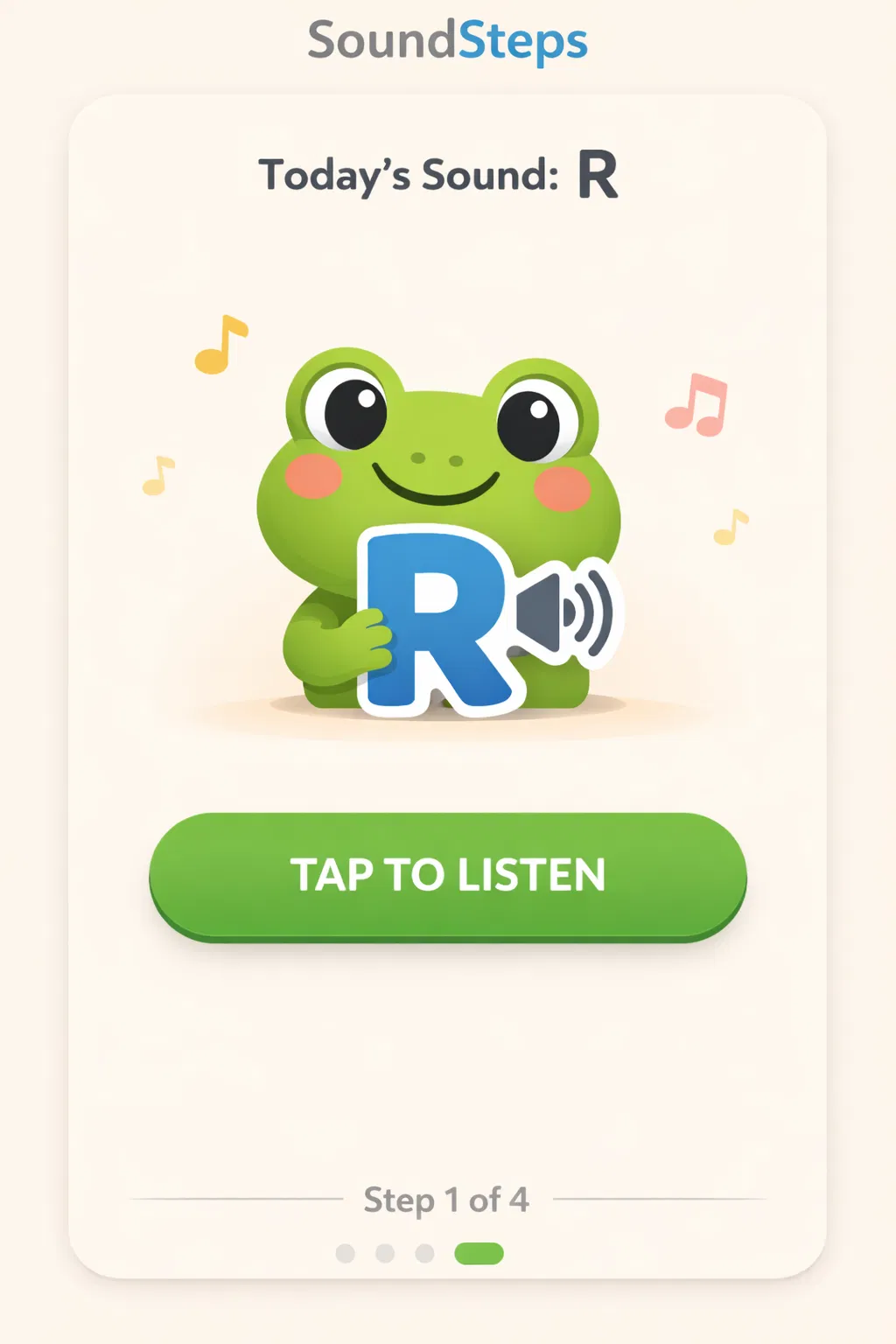Click the letter R in the heading
Viewport: 896px width, 1344px height.
597,171
